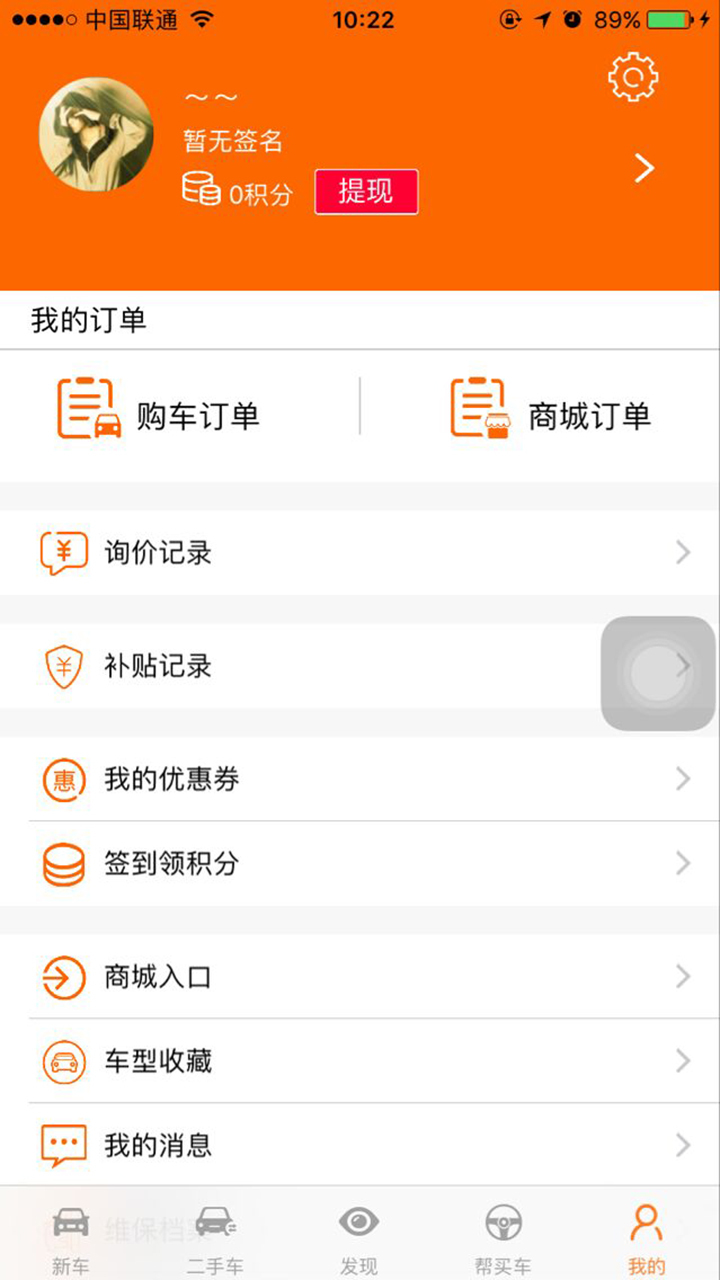The image size is (720, 1280).
Task: View 询价记录 price inquiry records
Action: (360, 553)
